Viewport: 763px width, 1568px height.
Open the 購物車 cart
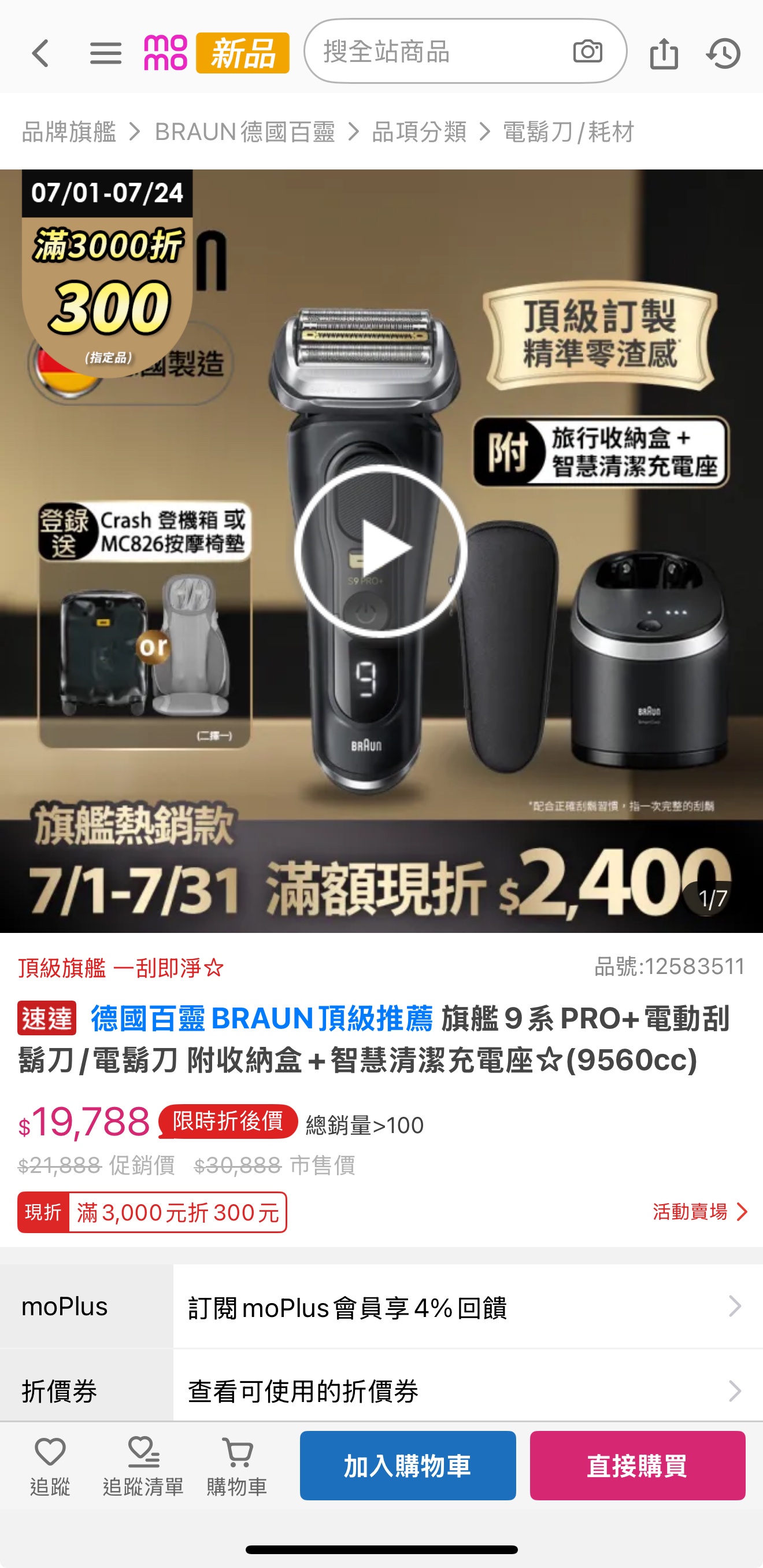pos(236,1465)
